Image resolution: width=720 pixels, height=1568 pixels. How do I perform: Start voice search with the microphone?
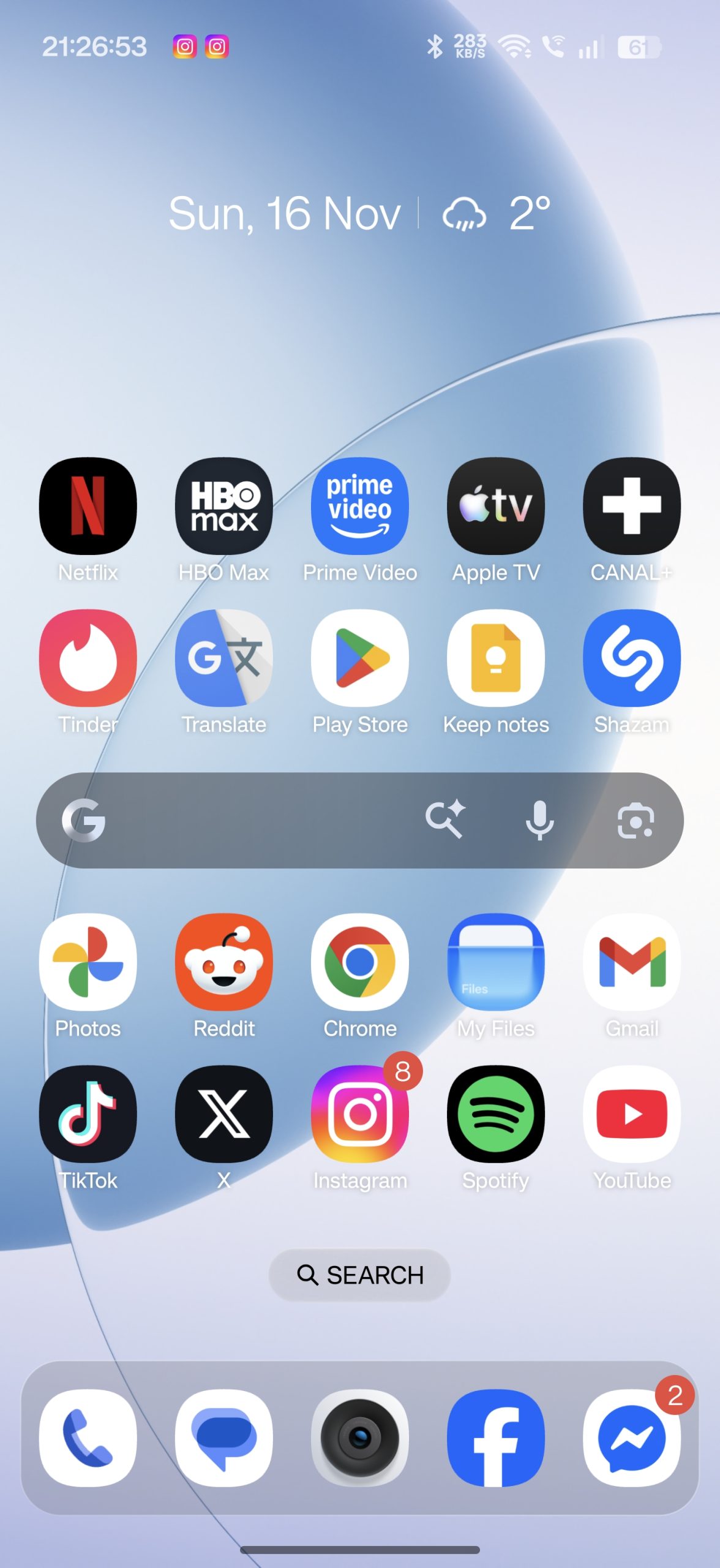pyautogui.click(x=539, y=820)
